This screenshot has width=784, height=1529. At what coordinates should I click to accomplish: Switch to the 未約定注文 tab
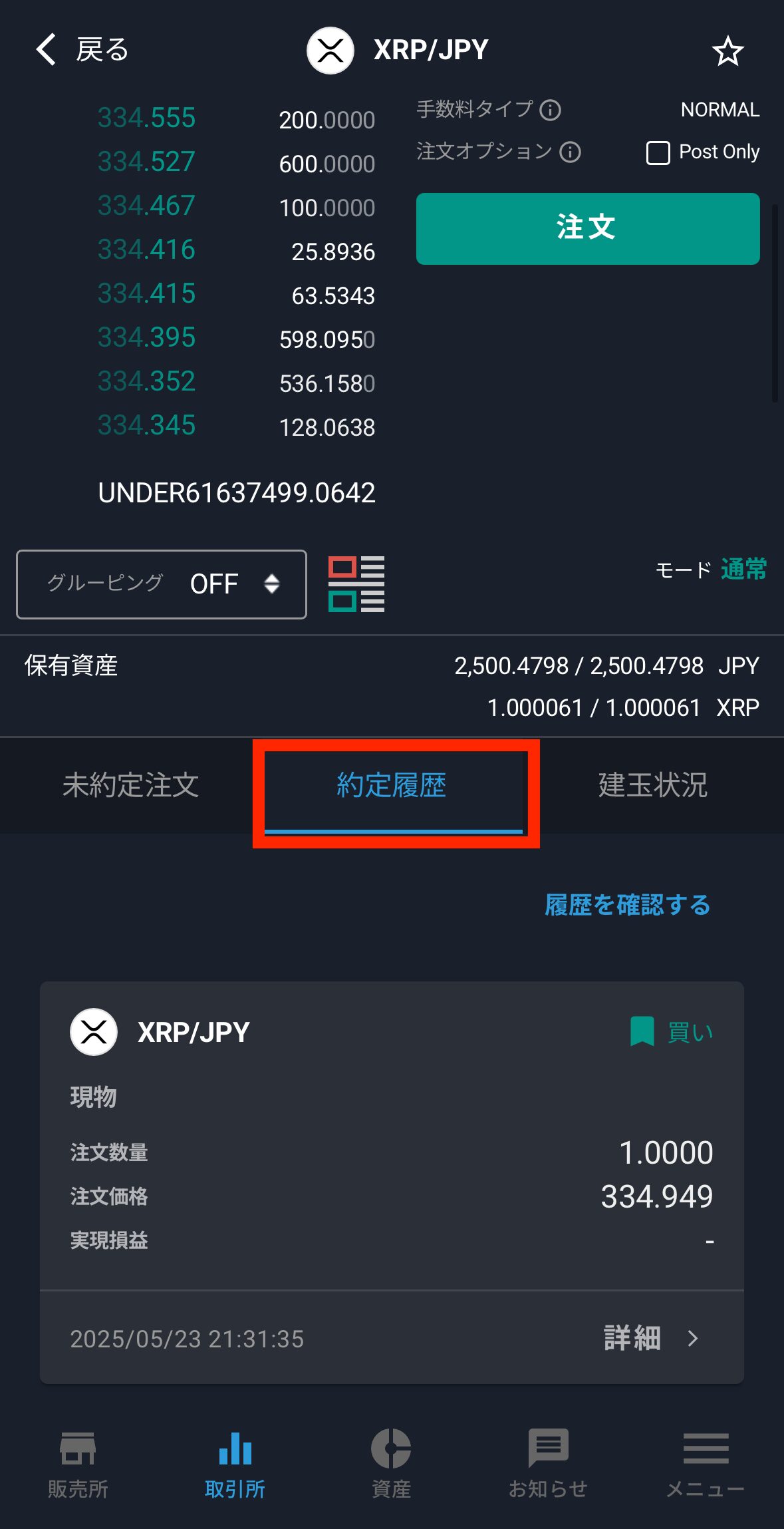[x=130, y=785]
